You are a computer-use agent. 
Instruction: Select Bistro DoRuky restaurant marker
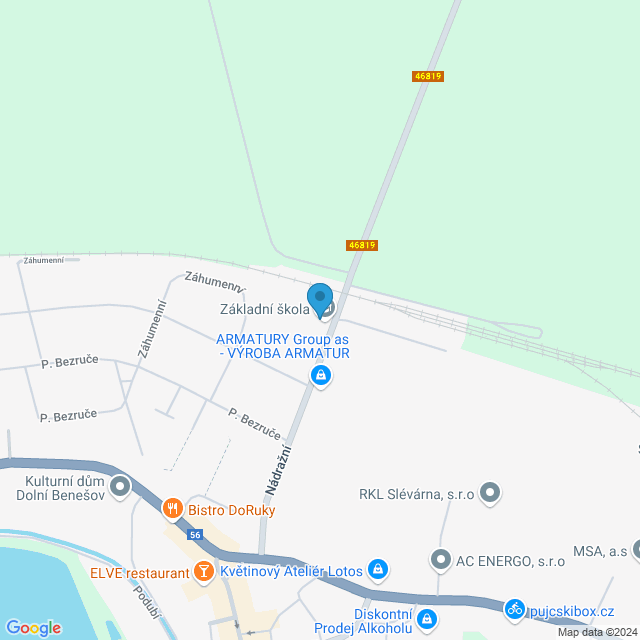pyautogui.click(x=172, y=510)
